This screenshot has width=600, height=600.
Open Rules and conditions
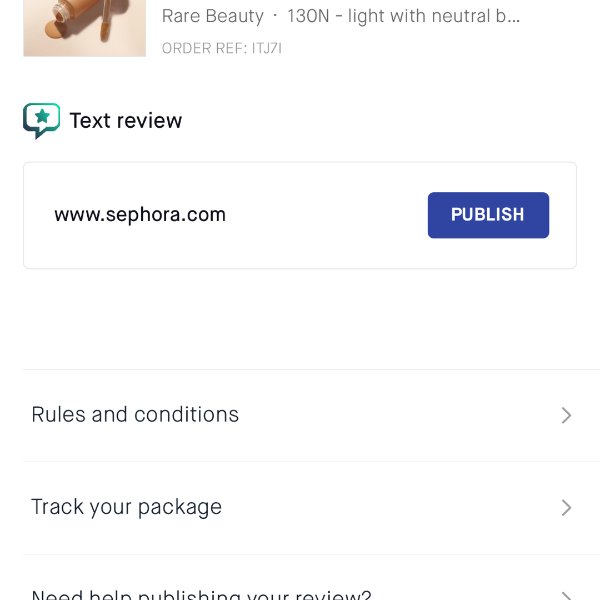click(300, 415)
